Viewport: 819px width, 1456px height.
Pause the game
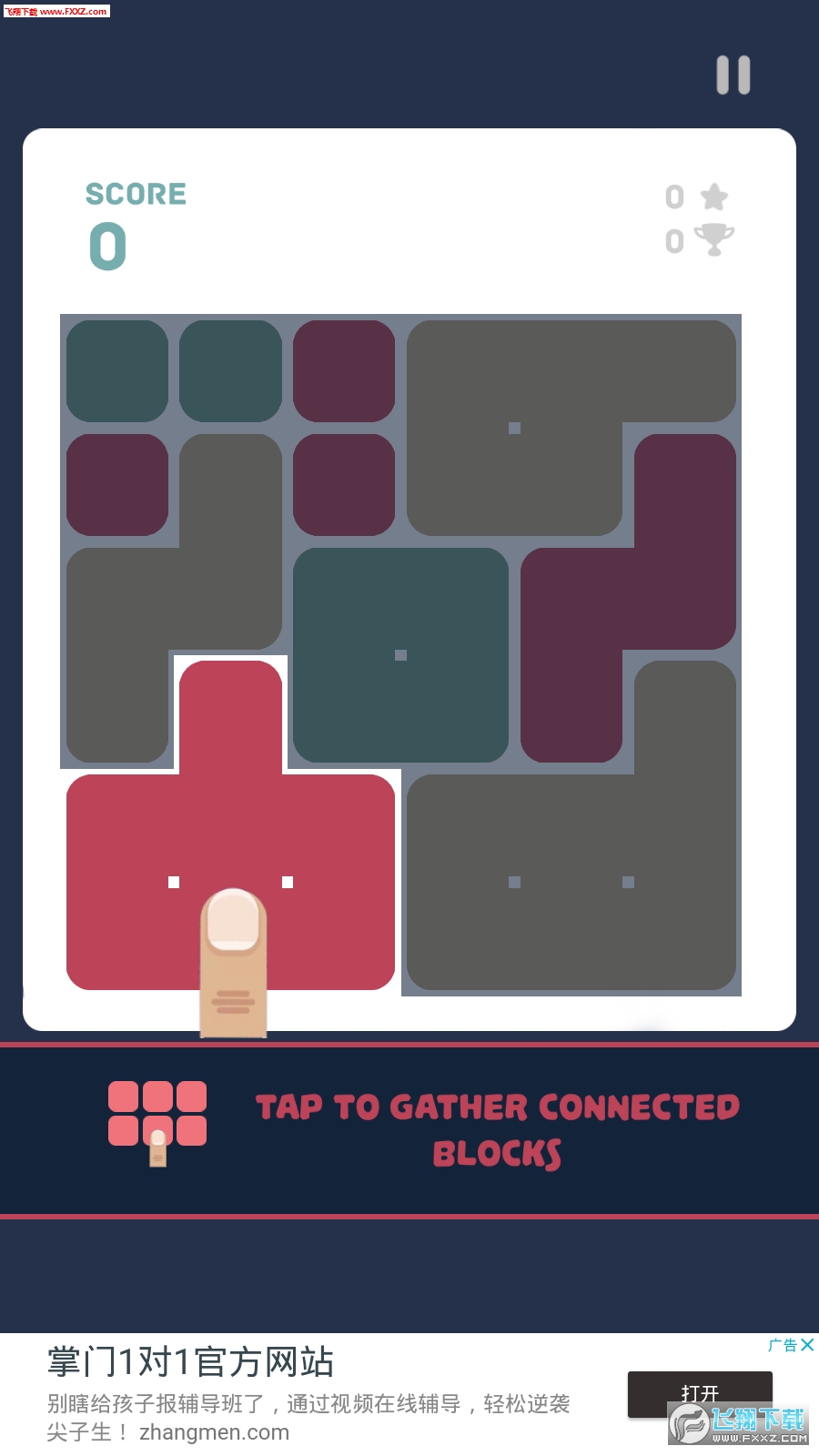point(733,75)
